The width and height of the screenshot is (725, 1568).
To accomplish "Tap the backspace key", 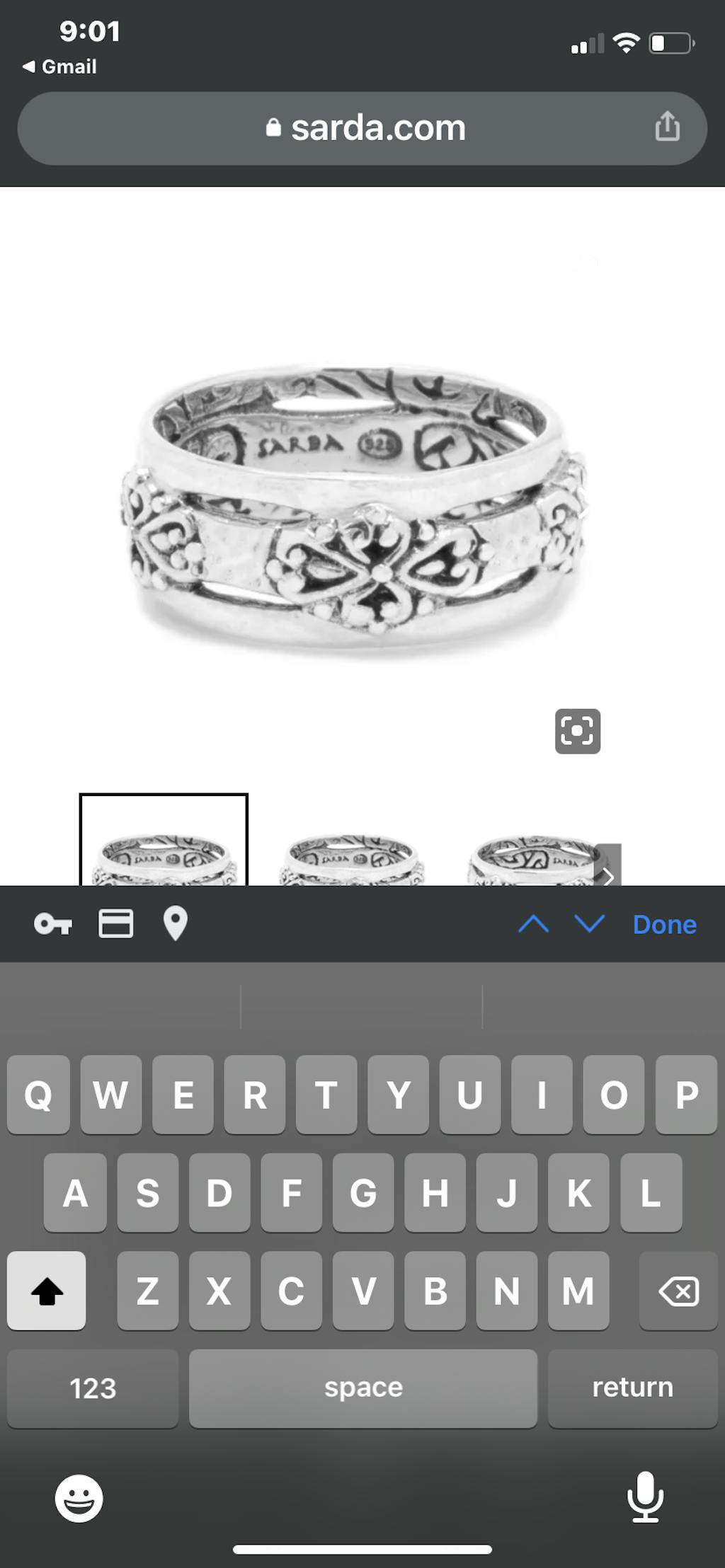I will (x=678, y=1291).
